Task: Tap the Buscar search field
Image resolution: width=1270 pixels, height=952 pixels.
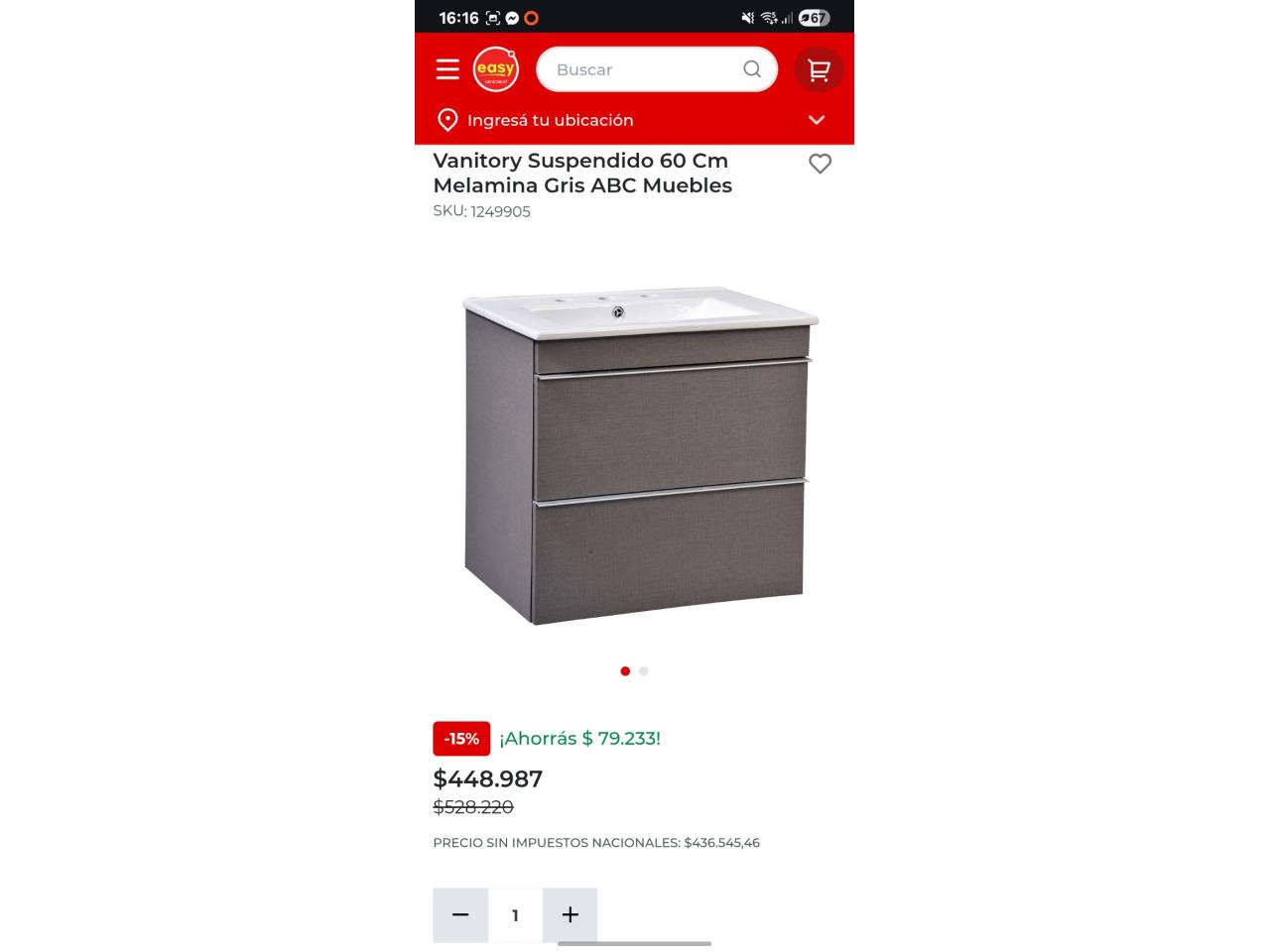Action: pyautogui.click(x=645, y=69)
